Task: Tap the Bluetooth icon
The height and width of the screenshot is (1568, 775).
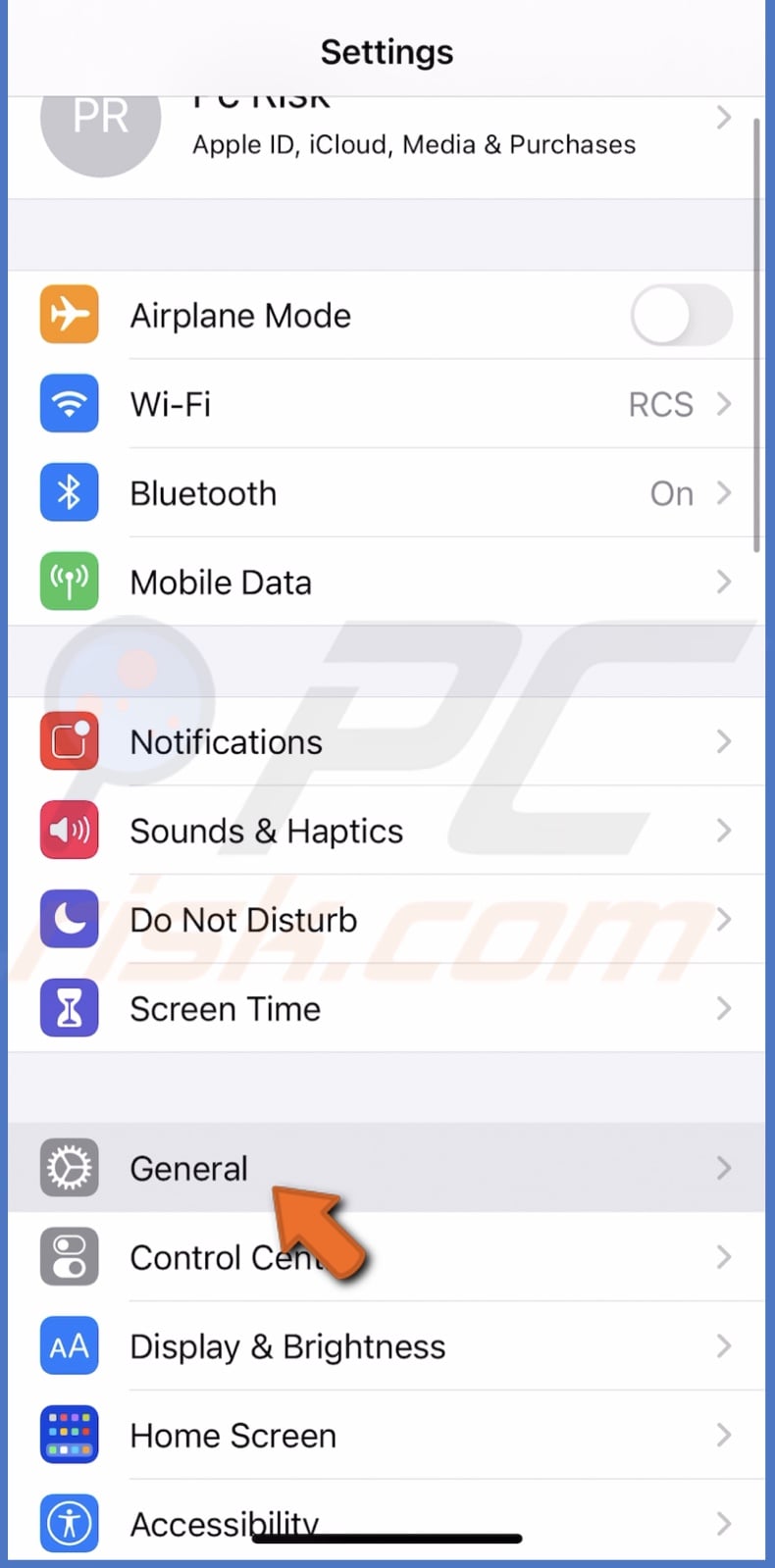Action: 69,493
